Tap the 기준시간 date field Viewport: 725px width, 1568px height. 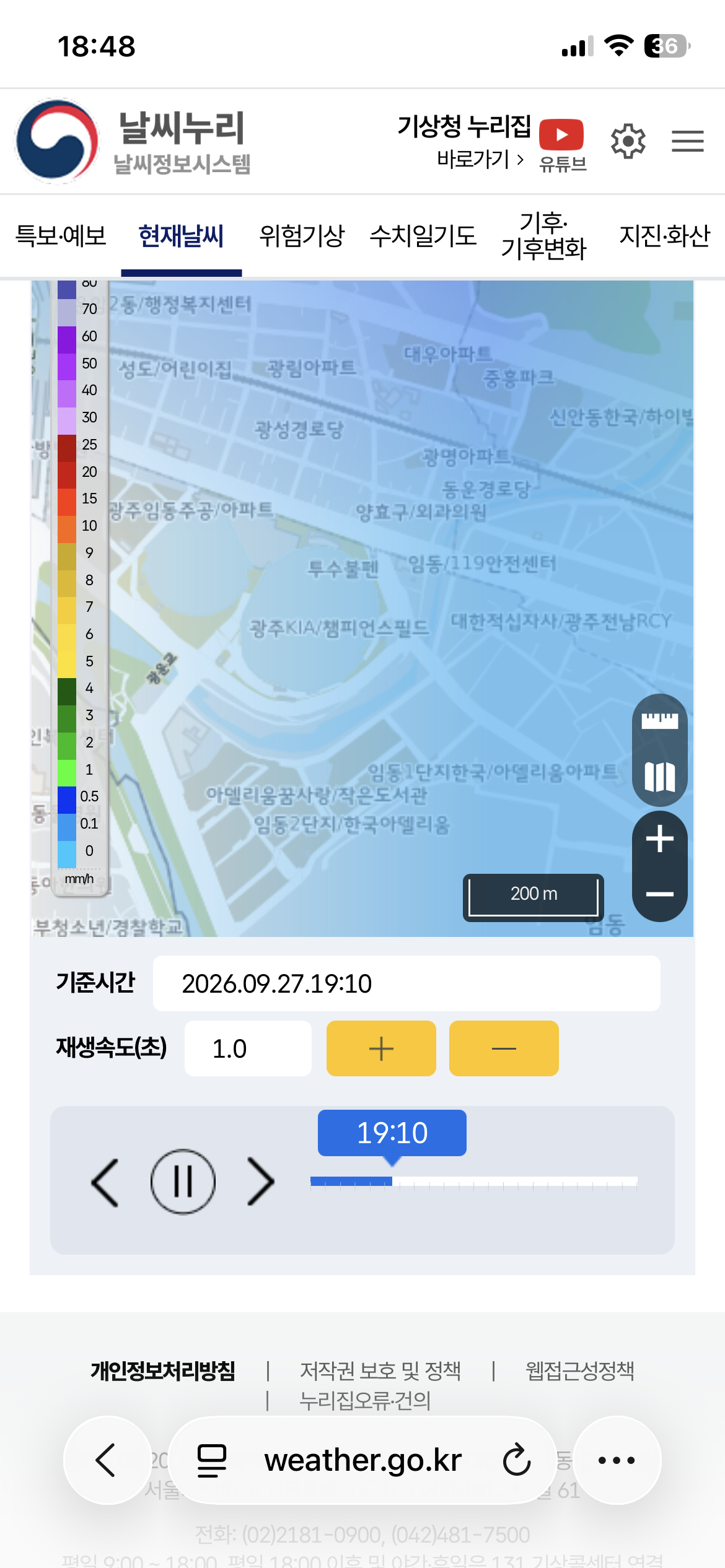tap(406, 983)
